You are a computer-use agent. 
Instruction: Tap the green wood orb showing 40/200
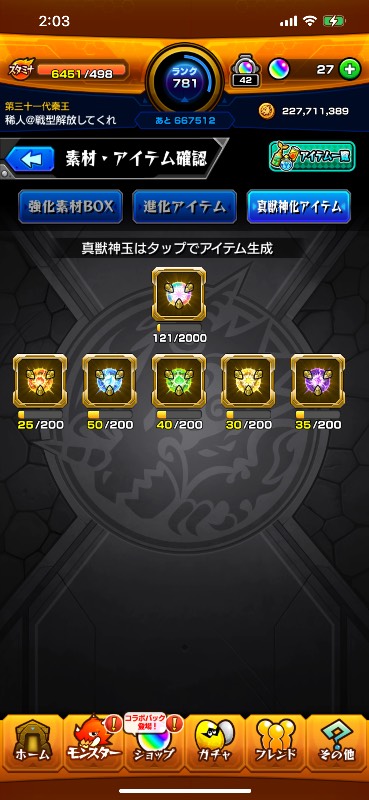tap(179, 381)
